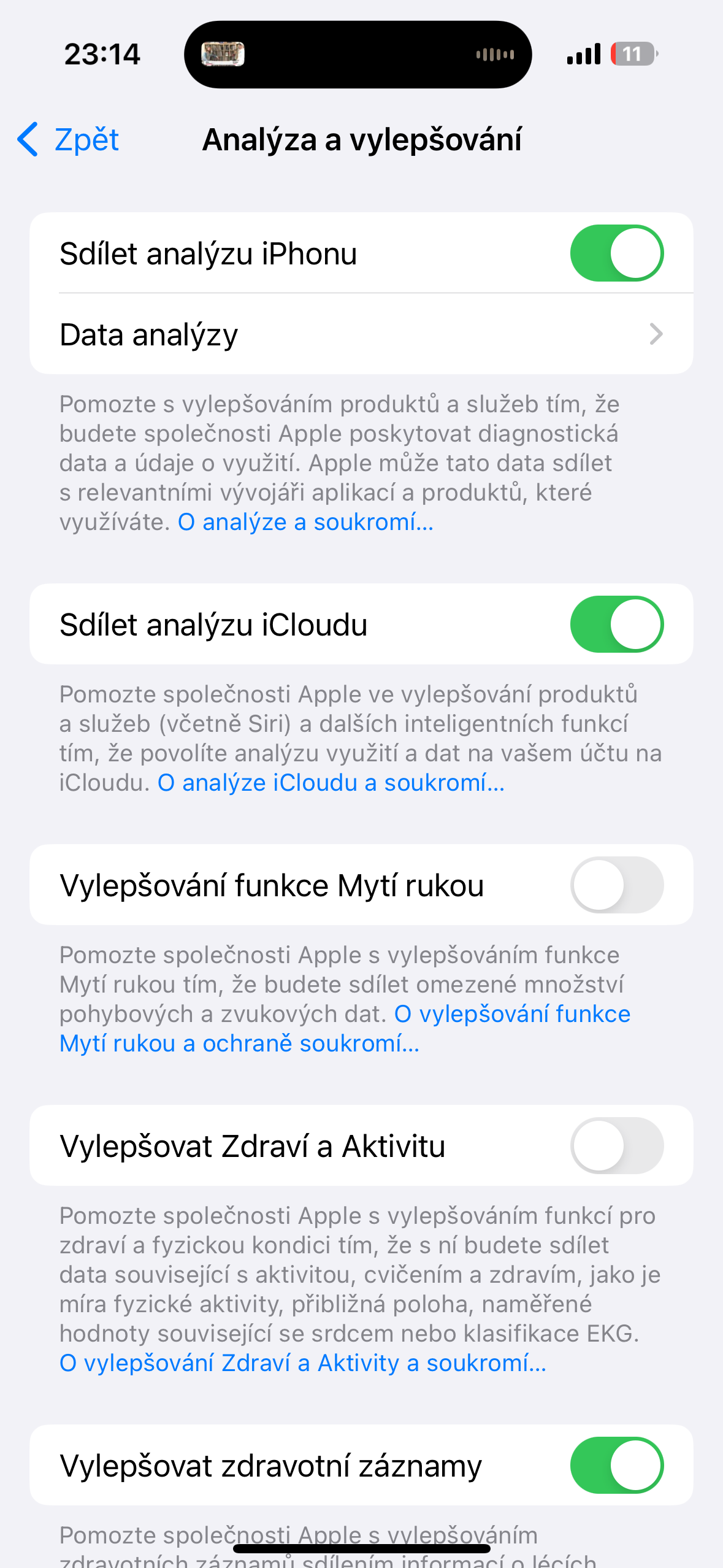Tap the Dynamic Island live activity
Viewport: 723px width, 1568px height.
click(x=358, y=55)
